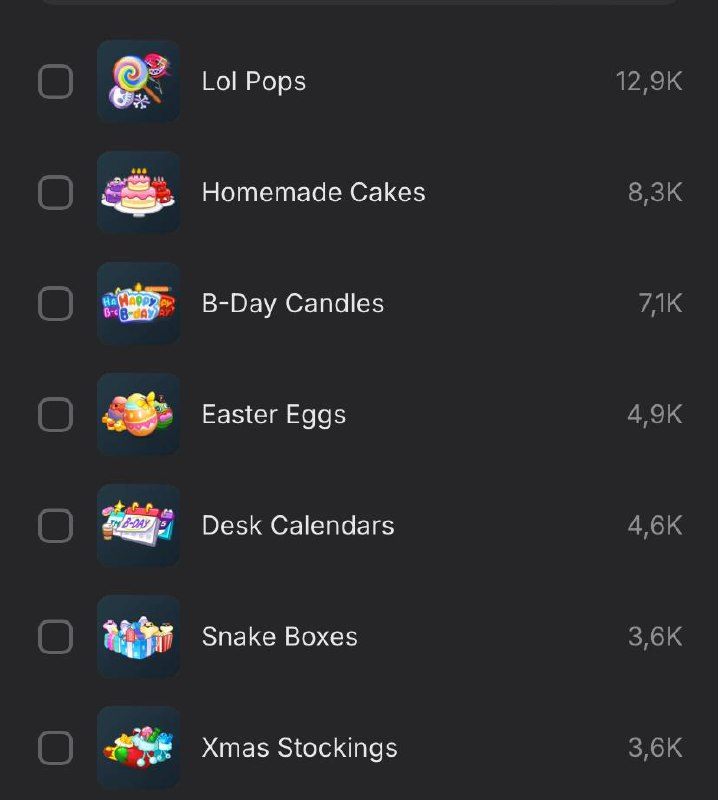Image resolution: width=718 pixels, height=800 pixels.
Task: Check the Xmas Stockings checkbox
Action: tap(55, 747)
